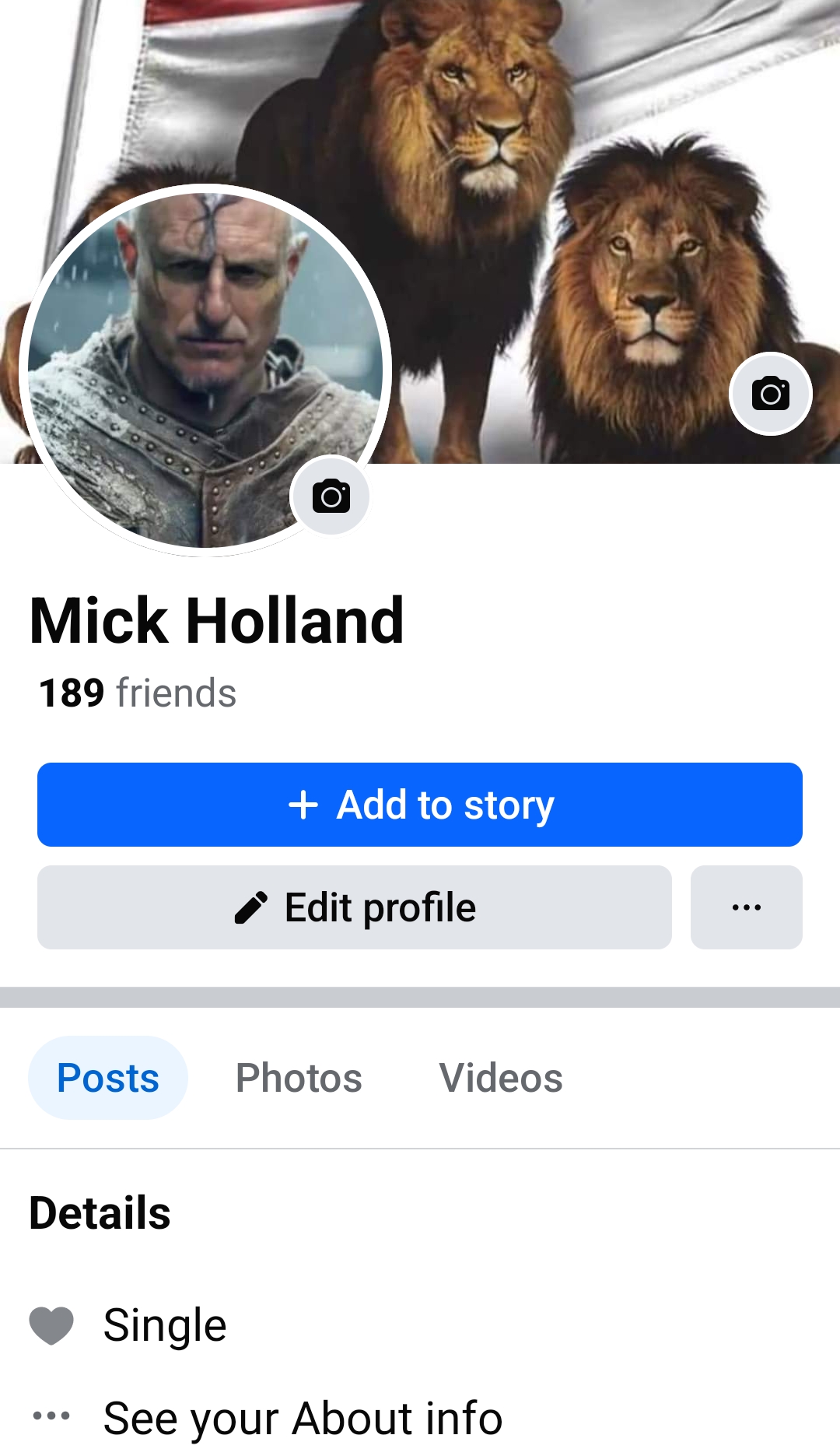Switch to the Photos tab

click(x=299, y=1078)
